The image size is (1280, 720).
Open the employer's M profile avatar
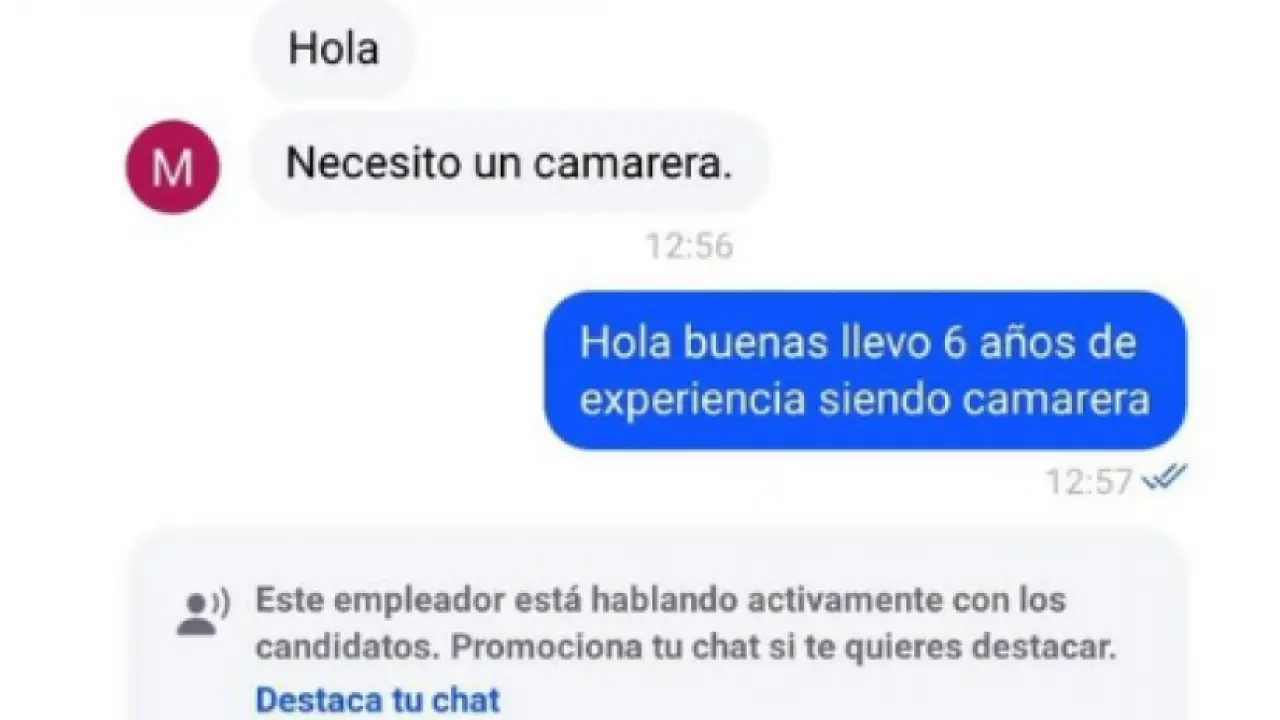pyautogui.click(x=172, y=167)
